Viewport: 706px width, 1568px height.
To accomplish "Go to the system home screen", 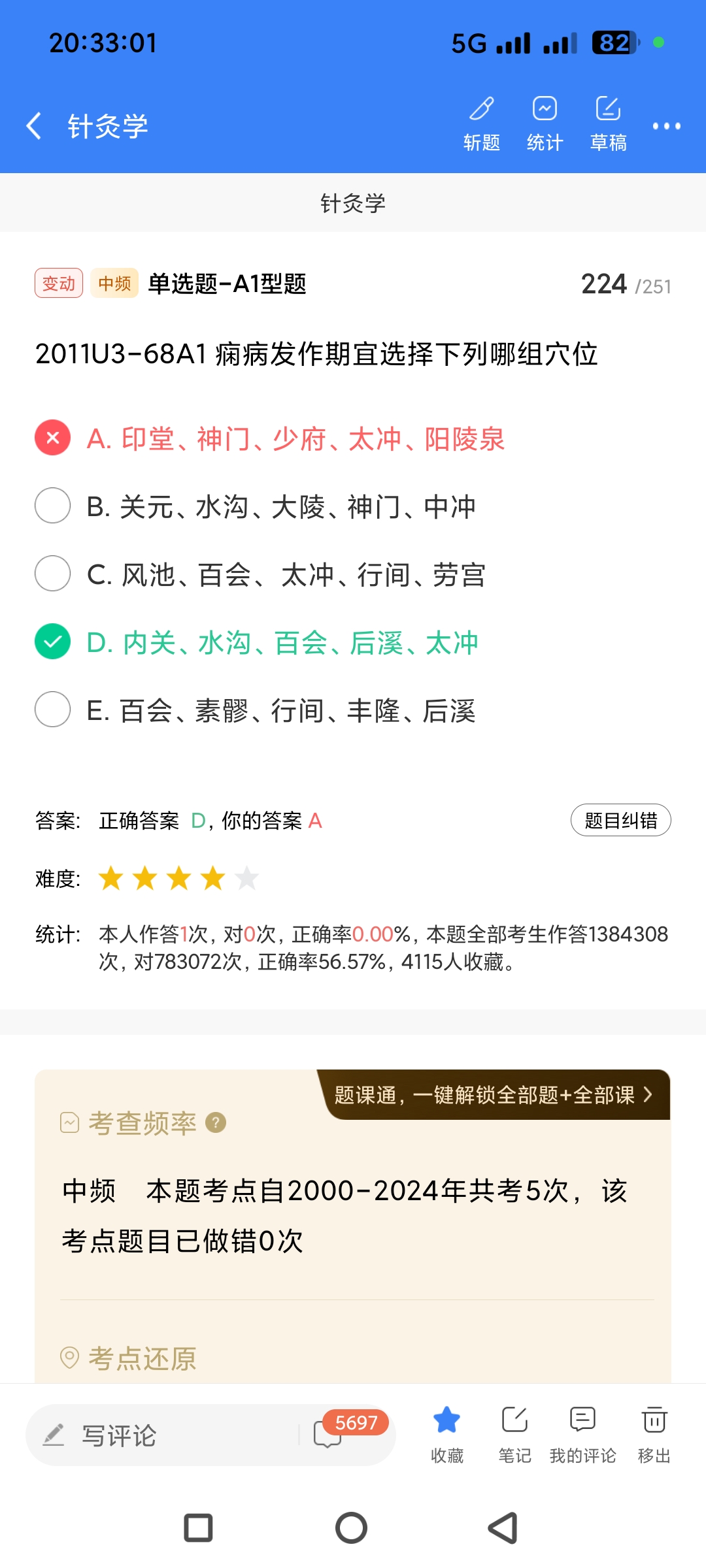I will click(352, 1528).
